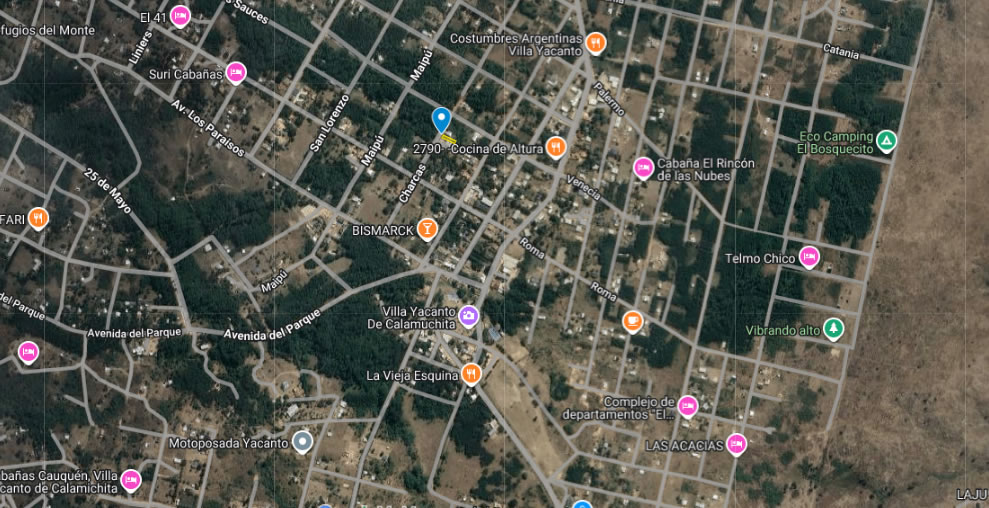Viewport: 989px width, 508px height.
Task: Open Cabañas Cauquén lodging marker
Action: [131, 481]
